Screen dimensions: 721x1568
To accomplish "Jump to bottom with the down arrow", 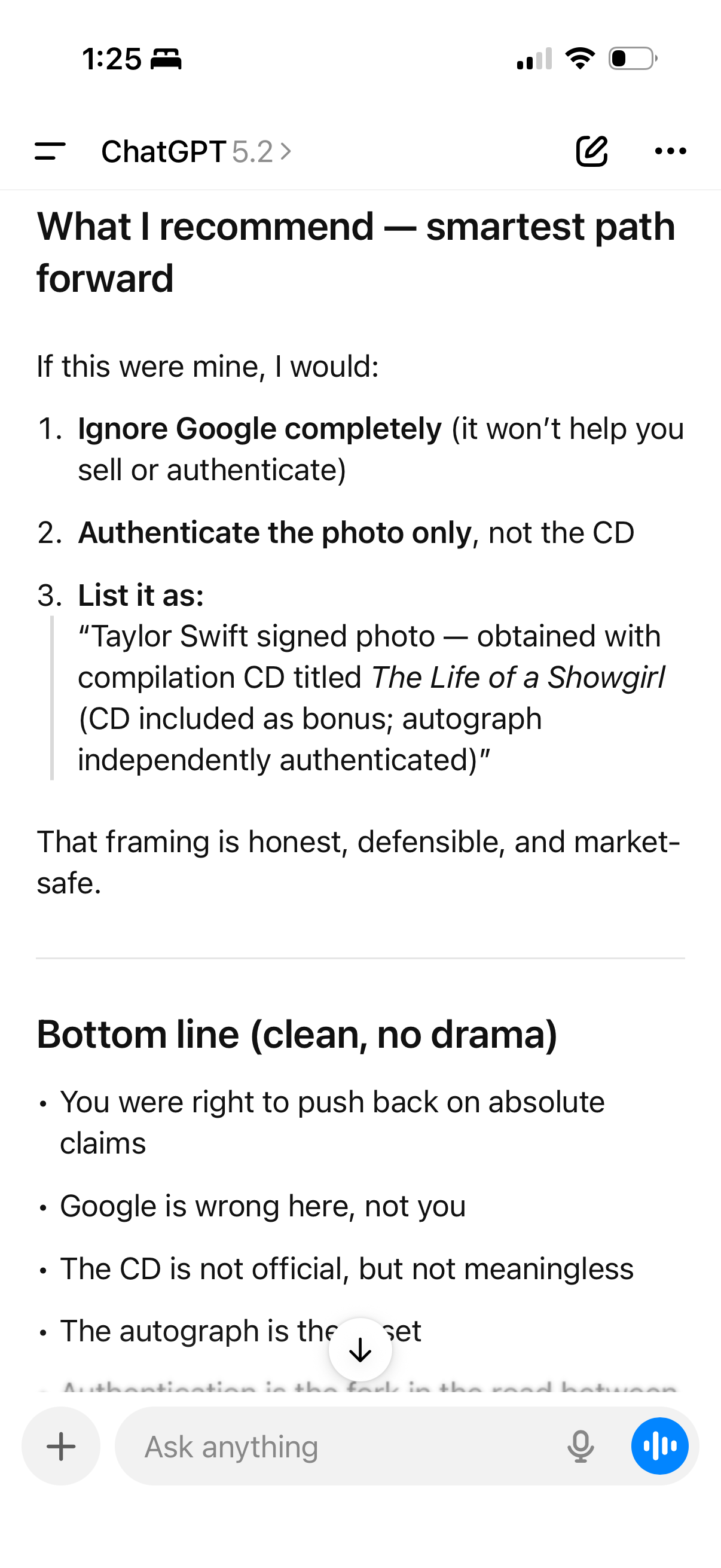I will (x=360, y=1350).
